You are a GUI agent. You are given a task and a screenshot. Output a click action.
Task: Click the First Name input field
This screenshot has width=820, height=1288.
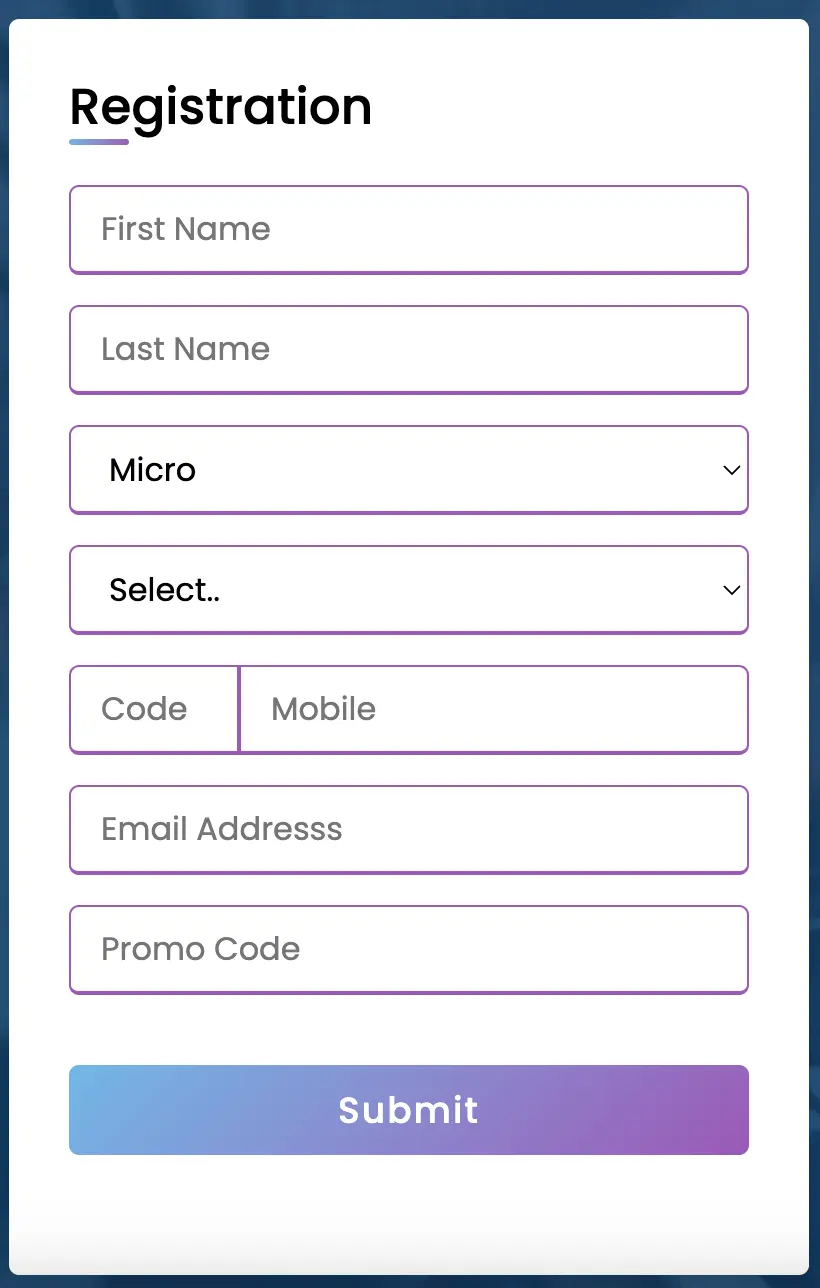409,229
